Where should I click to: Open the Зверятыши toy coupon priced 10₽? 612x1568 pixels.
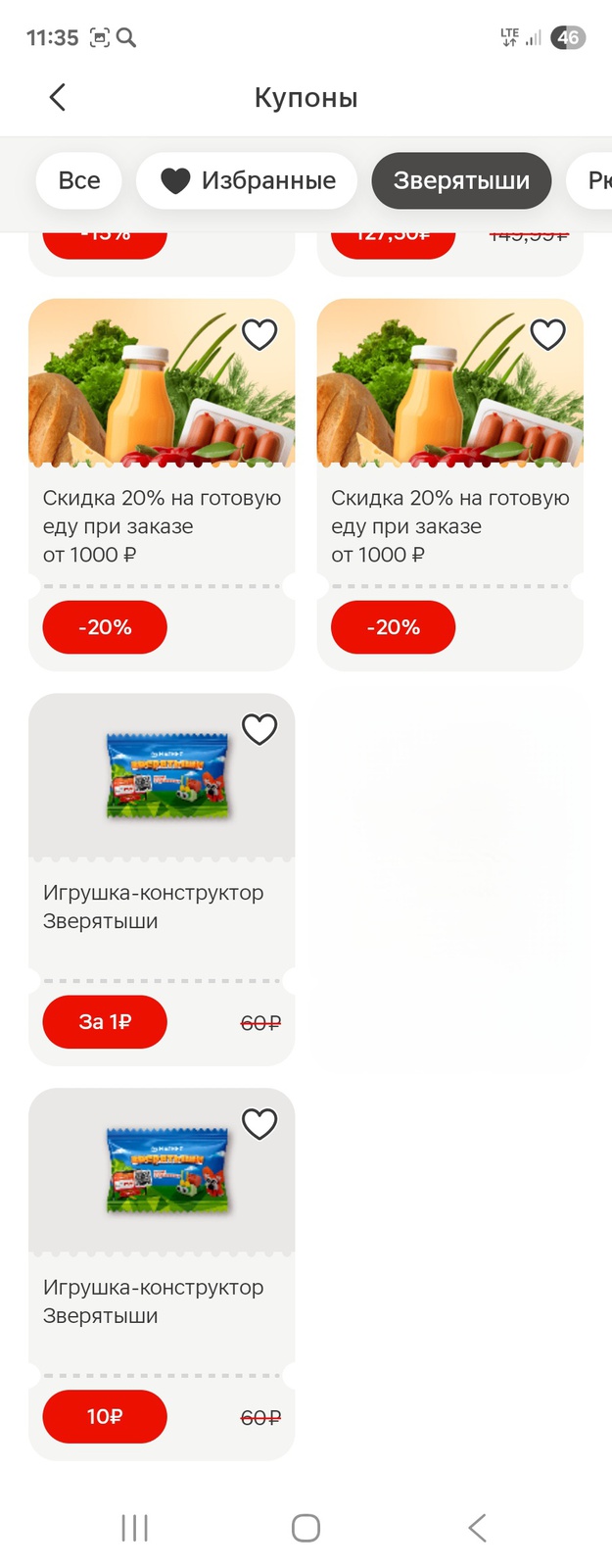[162, 1274]
